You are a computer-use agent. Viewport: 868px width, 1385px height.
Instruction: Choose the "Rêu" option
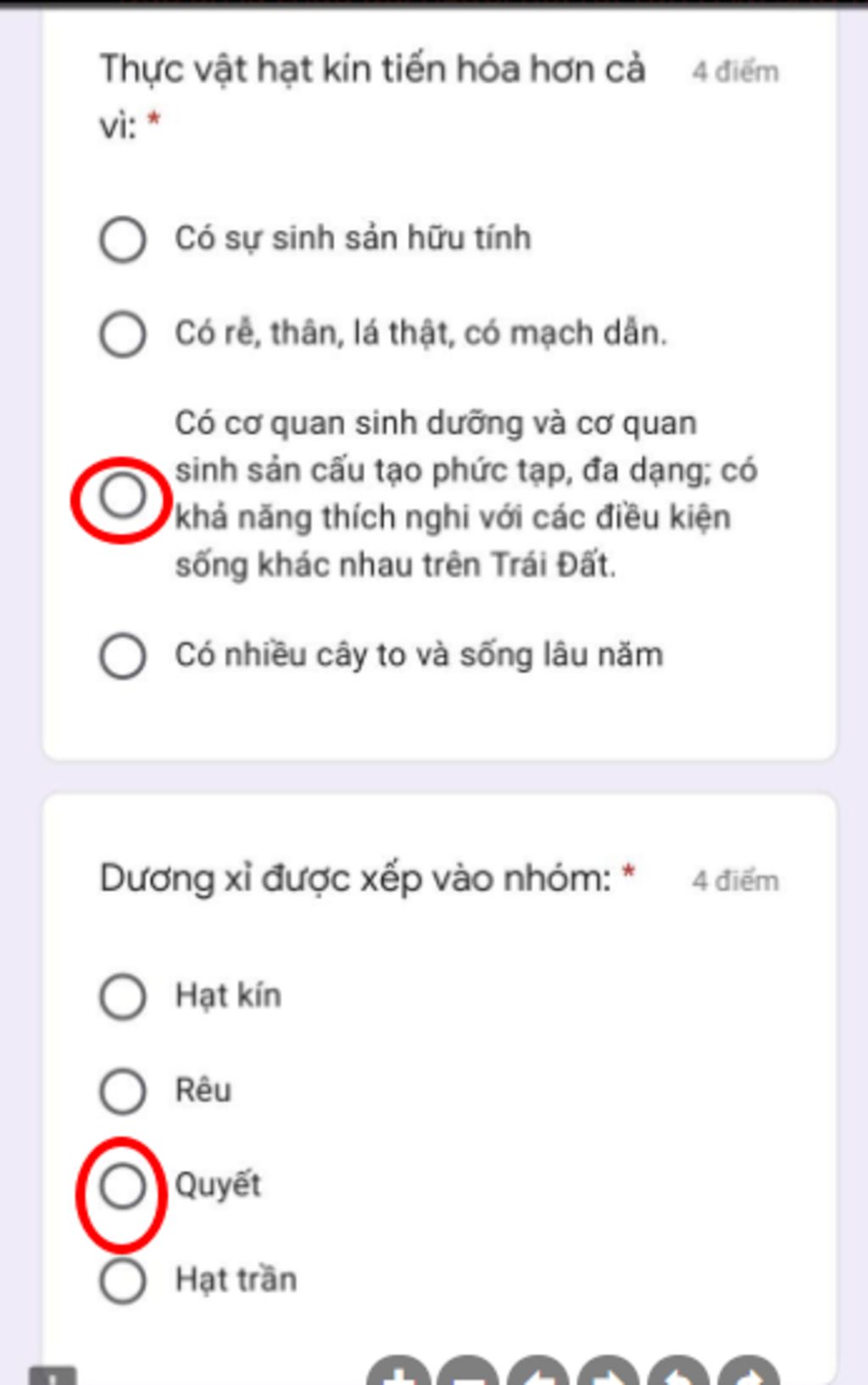coord(123,1091)
